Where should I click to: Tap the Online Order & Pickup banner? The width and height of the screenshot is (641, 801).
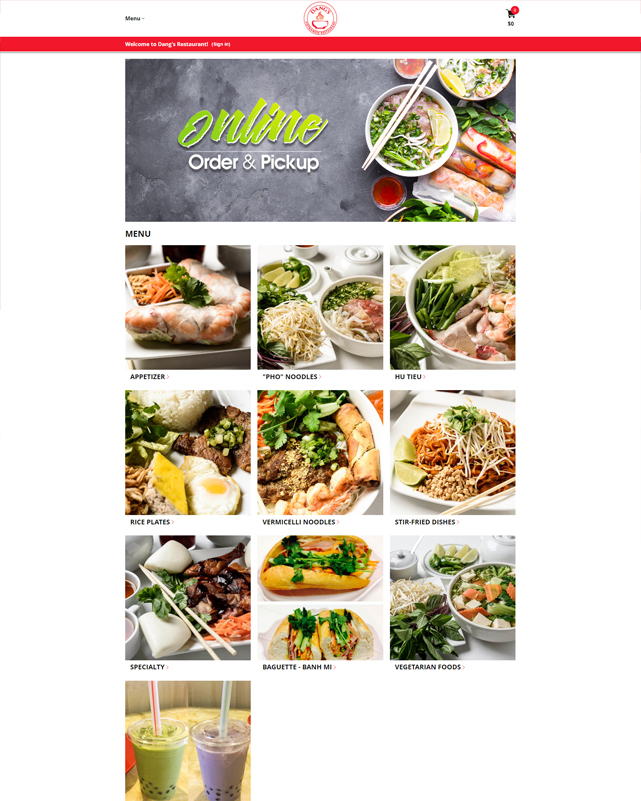[x=320, y=140]
